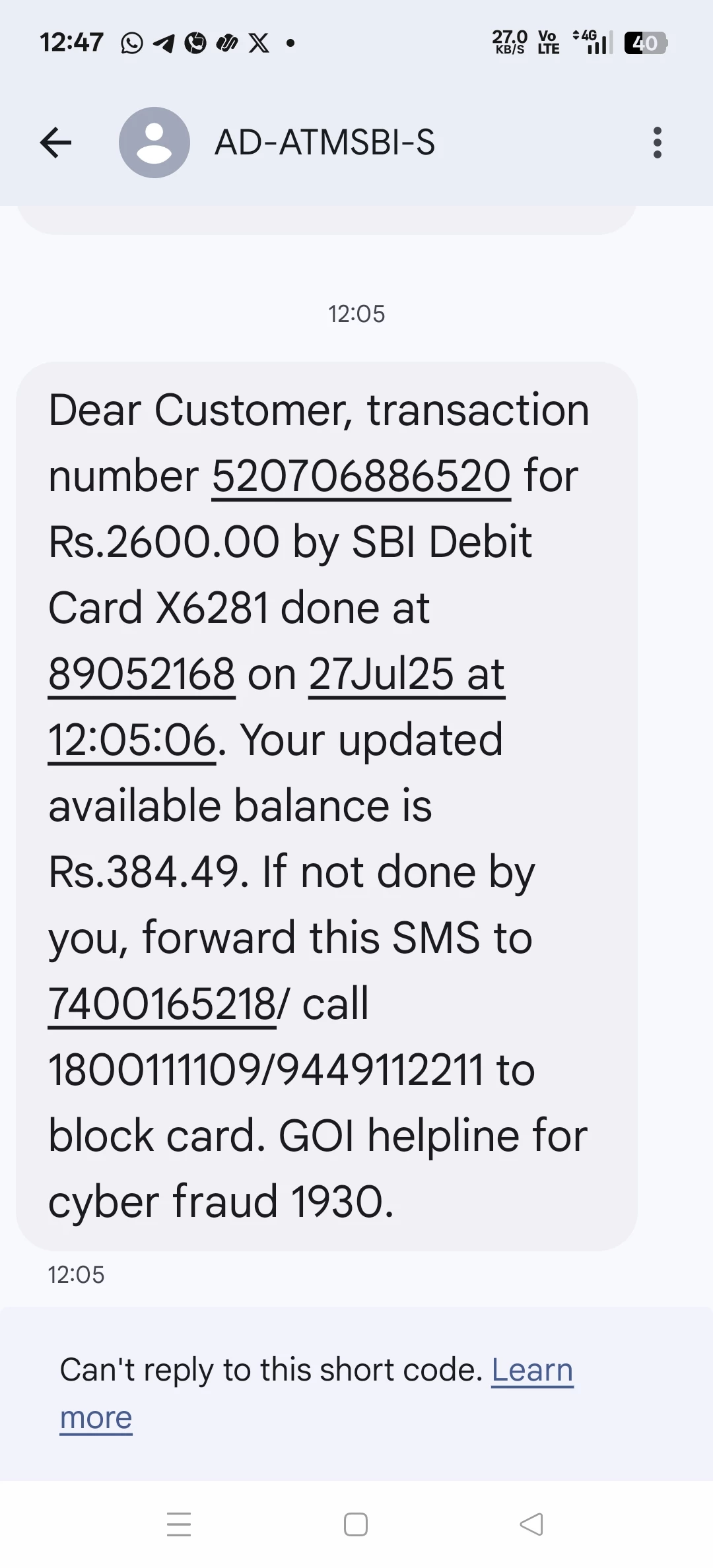Go to the home screen via system home button
This screenshot has width=713, height=1568.
coord(356,1524)
